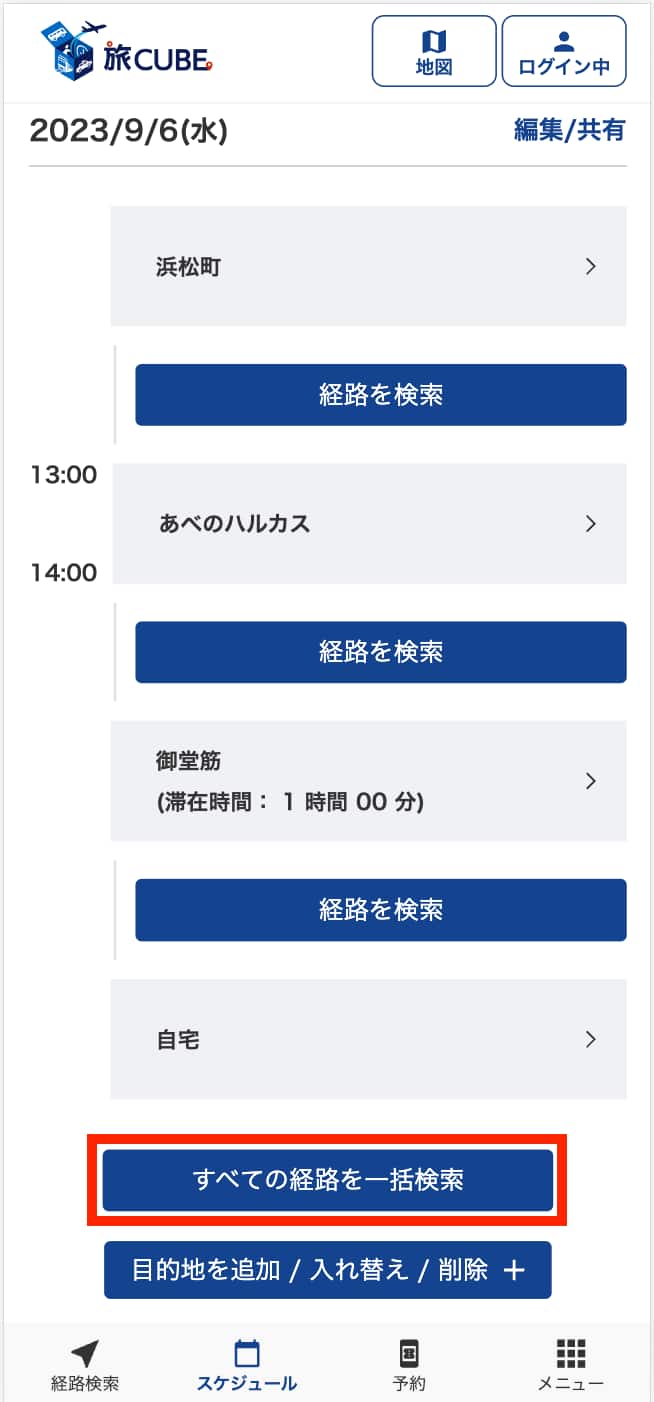Open the 浜松町 destination row
Image resolution: width=654 pixels, height=1402 pixels.
click(368, 266)
